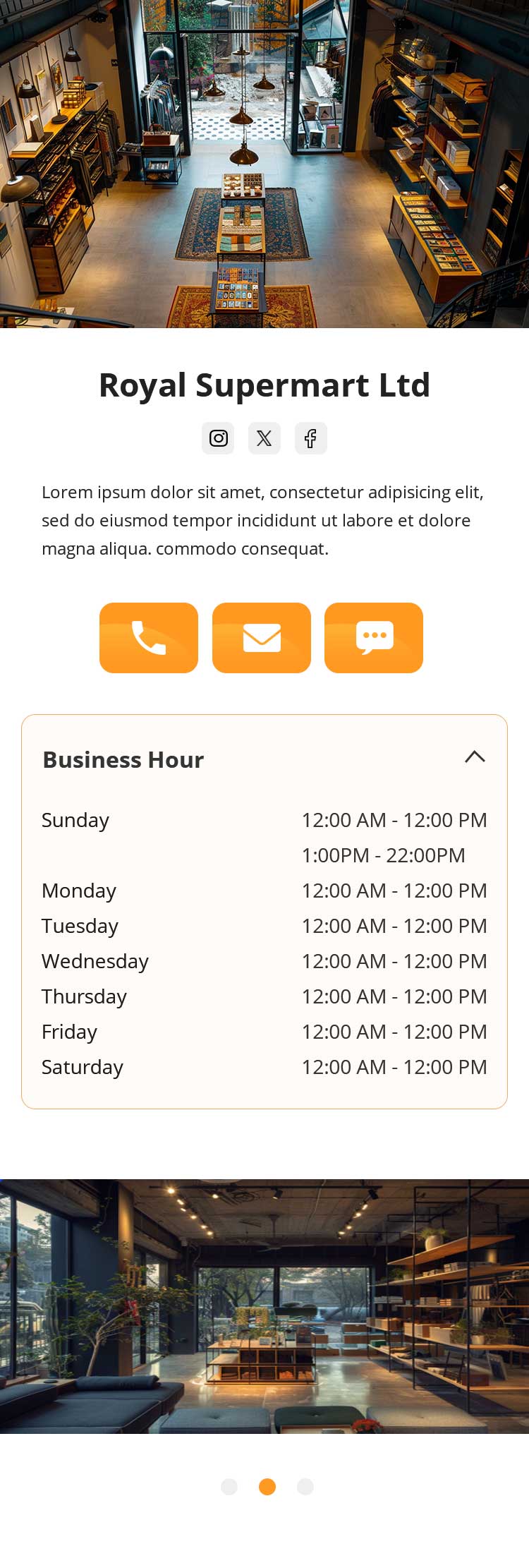
Task: Start a text message with the chat button
Action: pyautogui.click(x=374, y=638)
